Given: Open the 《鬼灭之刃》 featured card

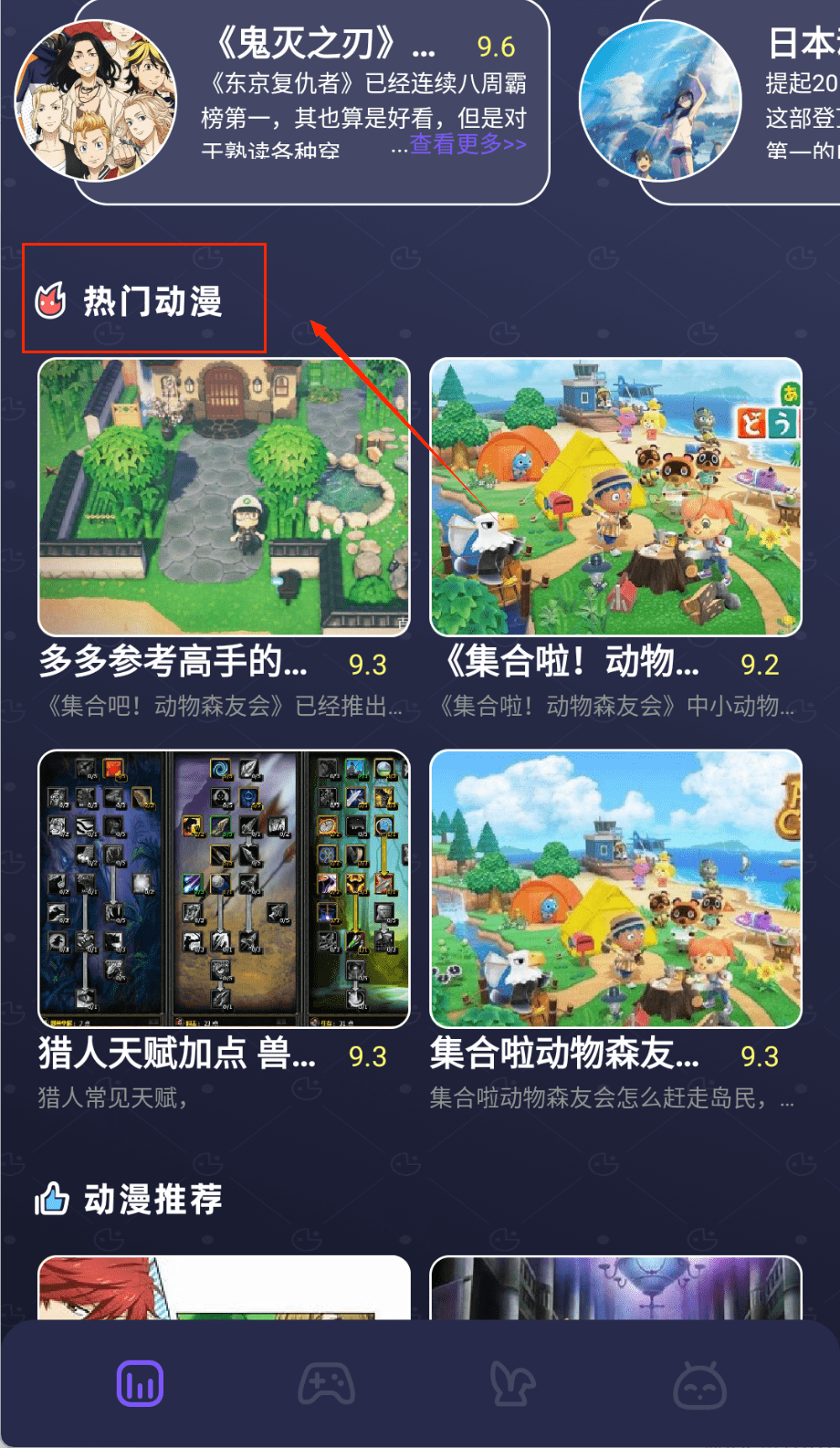Looking at the screenshot, I should coord(310,100).
